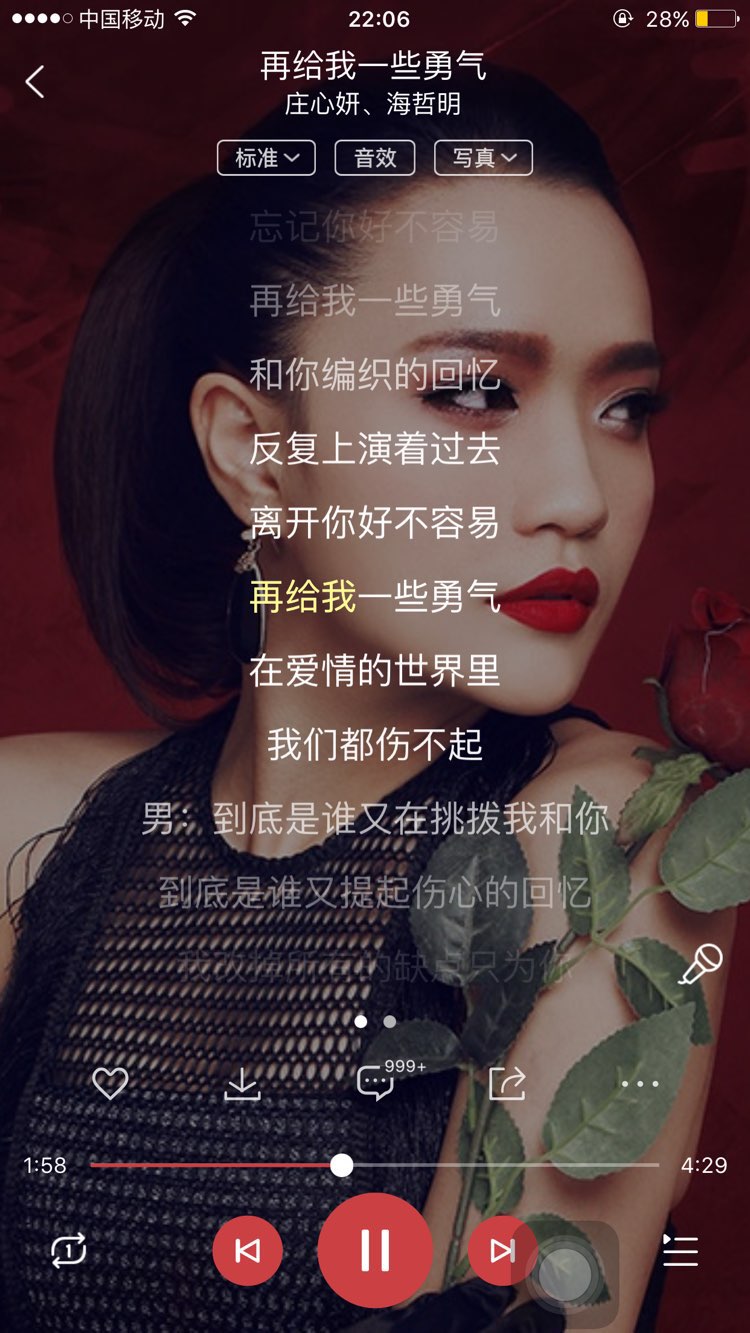
Task: Change the repeat-one playback mode
Action: pos(69,1251)
